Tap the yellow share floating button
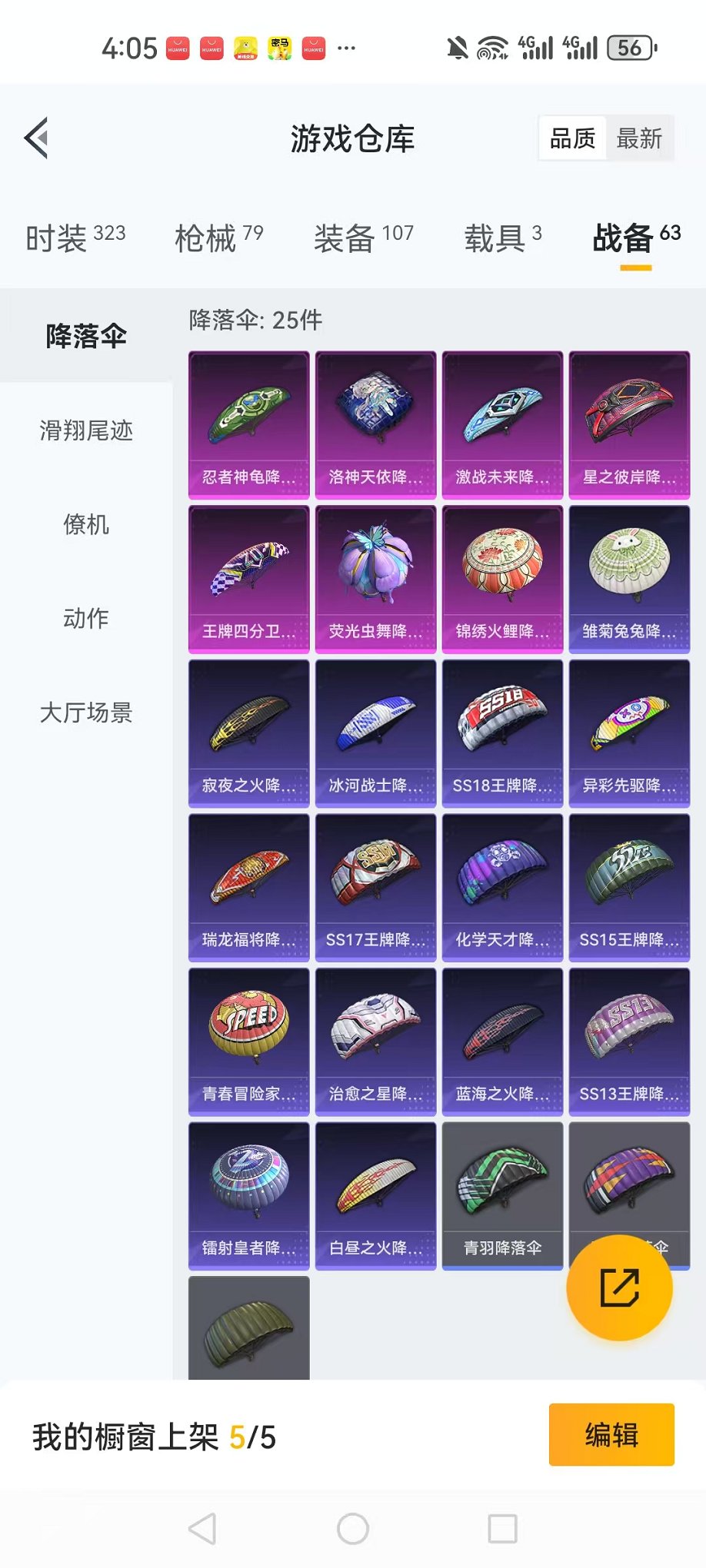This screenshot has height=1568, width=706. (619, 1287)
